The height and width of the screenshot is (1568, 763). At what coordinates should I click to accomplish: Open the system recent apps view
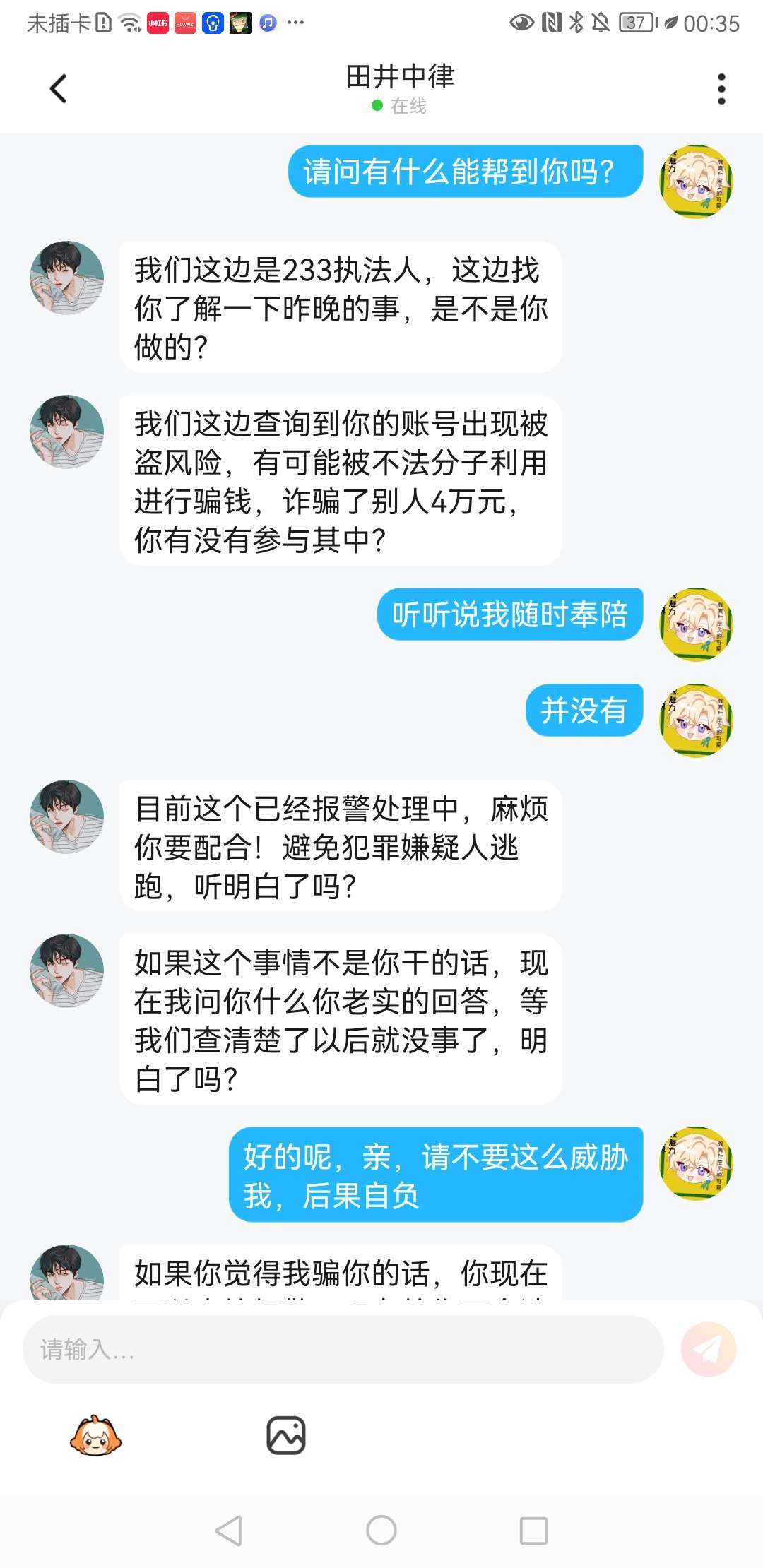coord(533,1531)
